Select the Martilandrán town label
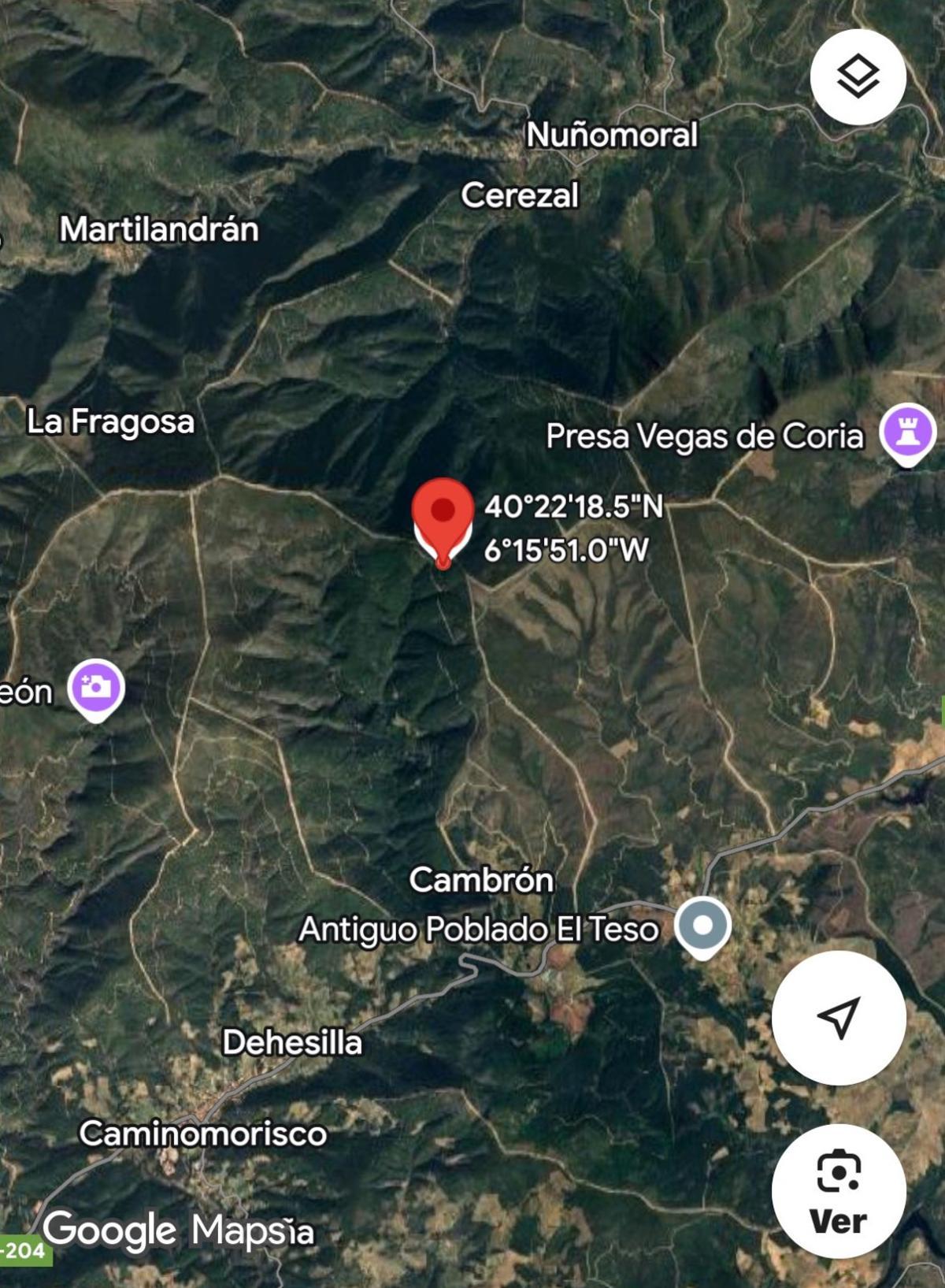This screenshot has height=1288, width=945. [160, 229]
